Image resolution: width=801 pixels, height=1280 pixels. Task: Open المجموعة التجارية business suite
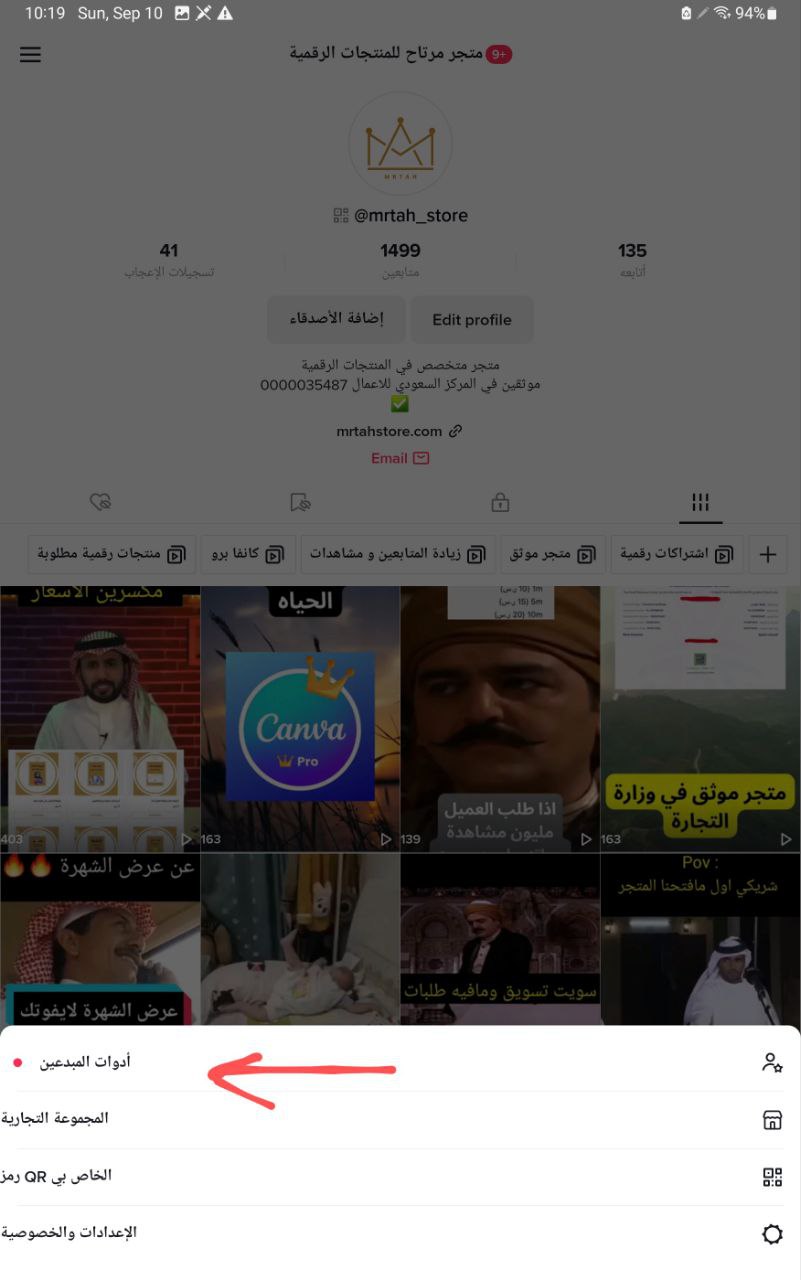[400, 1119]
